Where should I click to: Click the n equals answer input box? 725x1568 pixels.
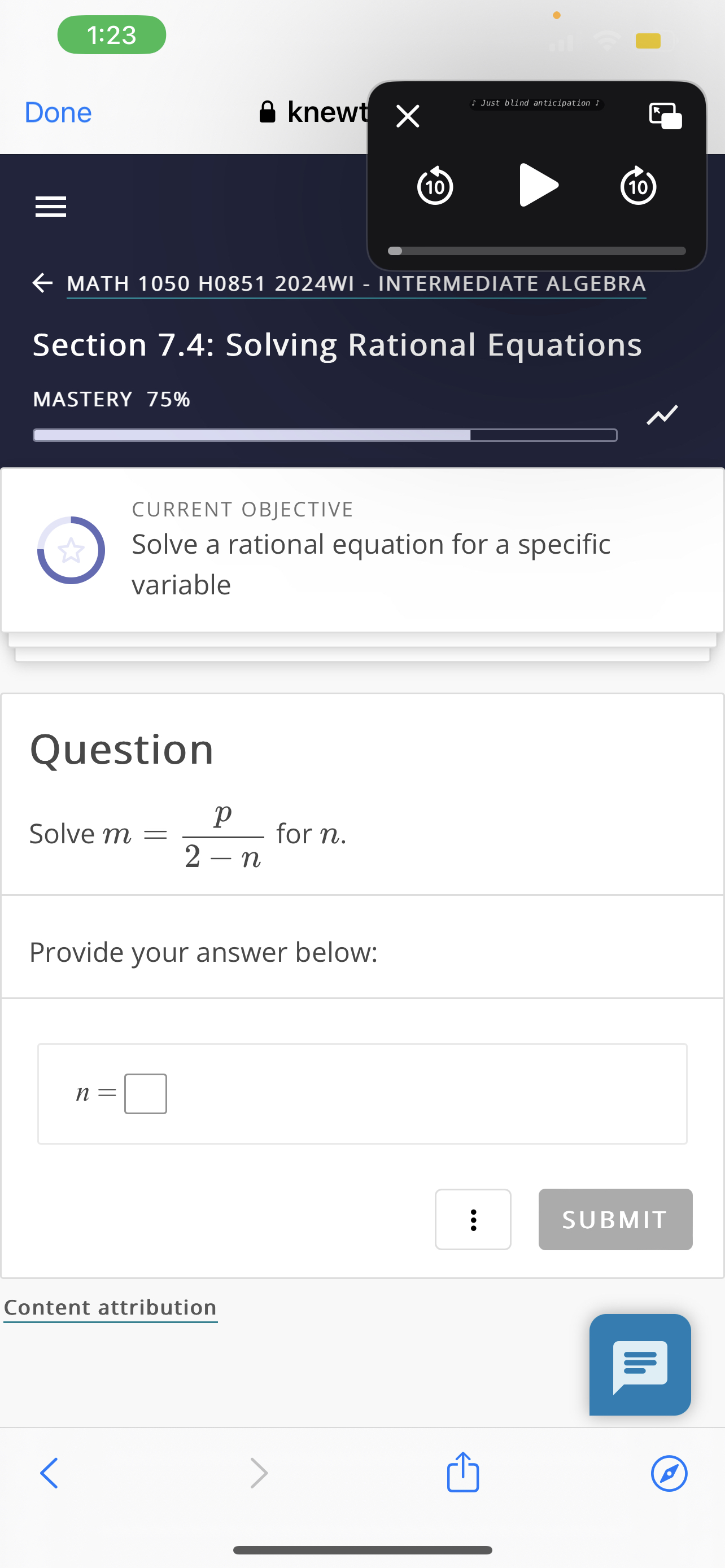145,1093
